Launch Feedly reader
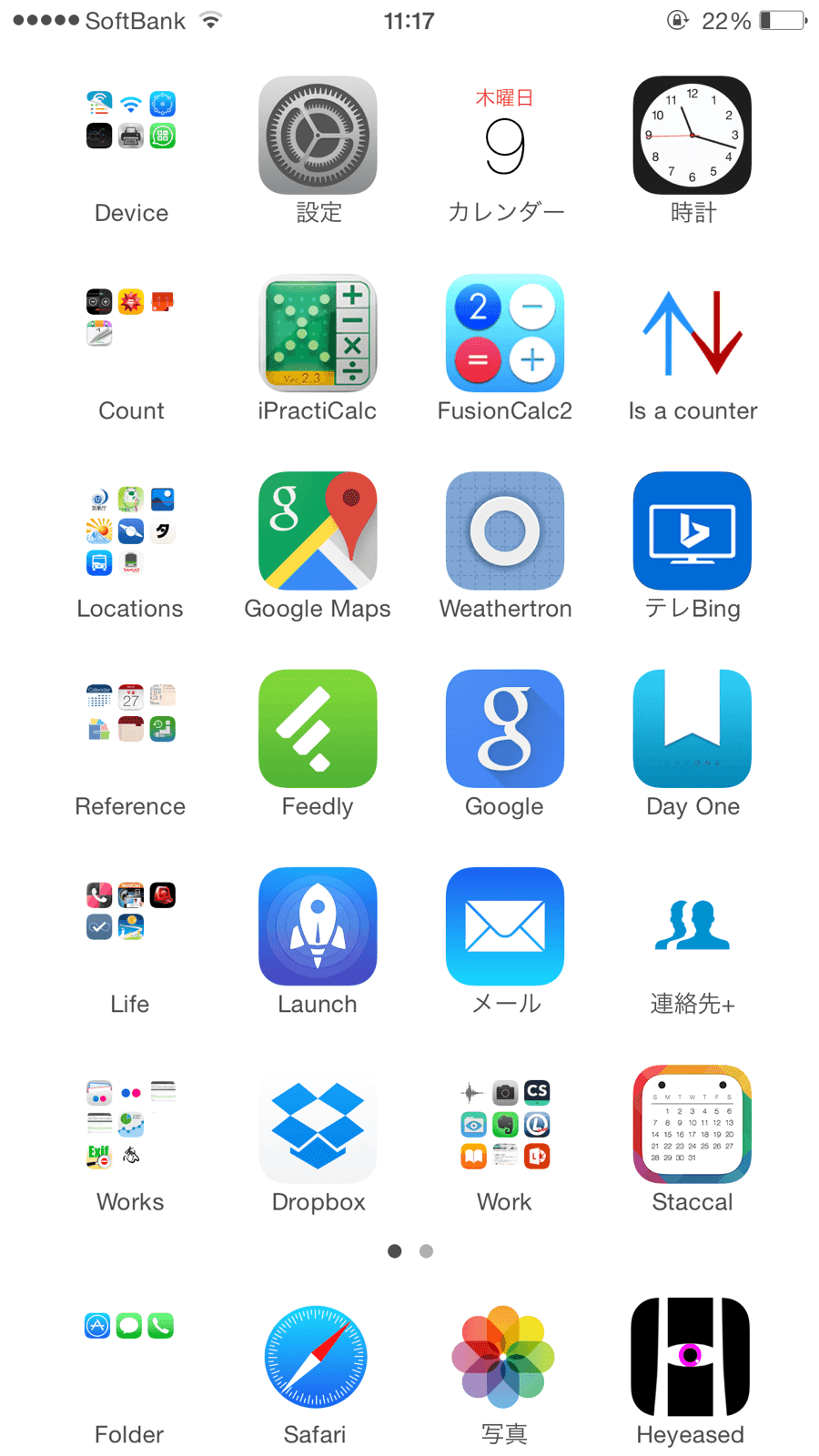 318,728
